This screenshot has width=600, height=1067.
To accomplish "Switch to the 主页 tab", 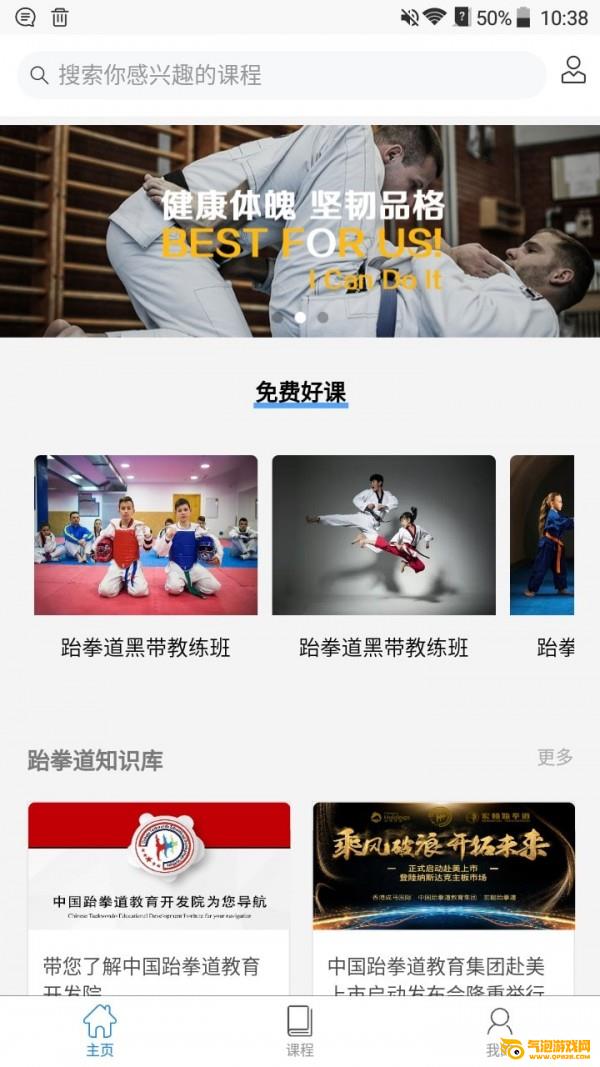I will tap(100, 1031).
